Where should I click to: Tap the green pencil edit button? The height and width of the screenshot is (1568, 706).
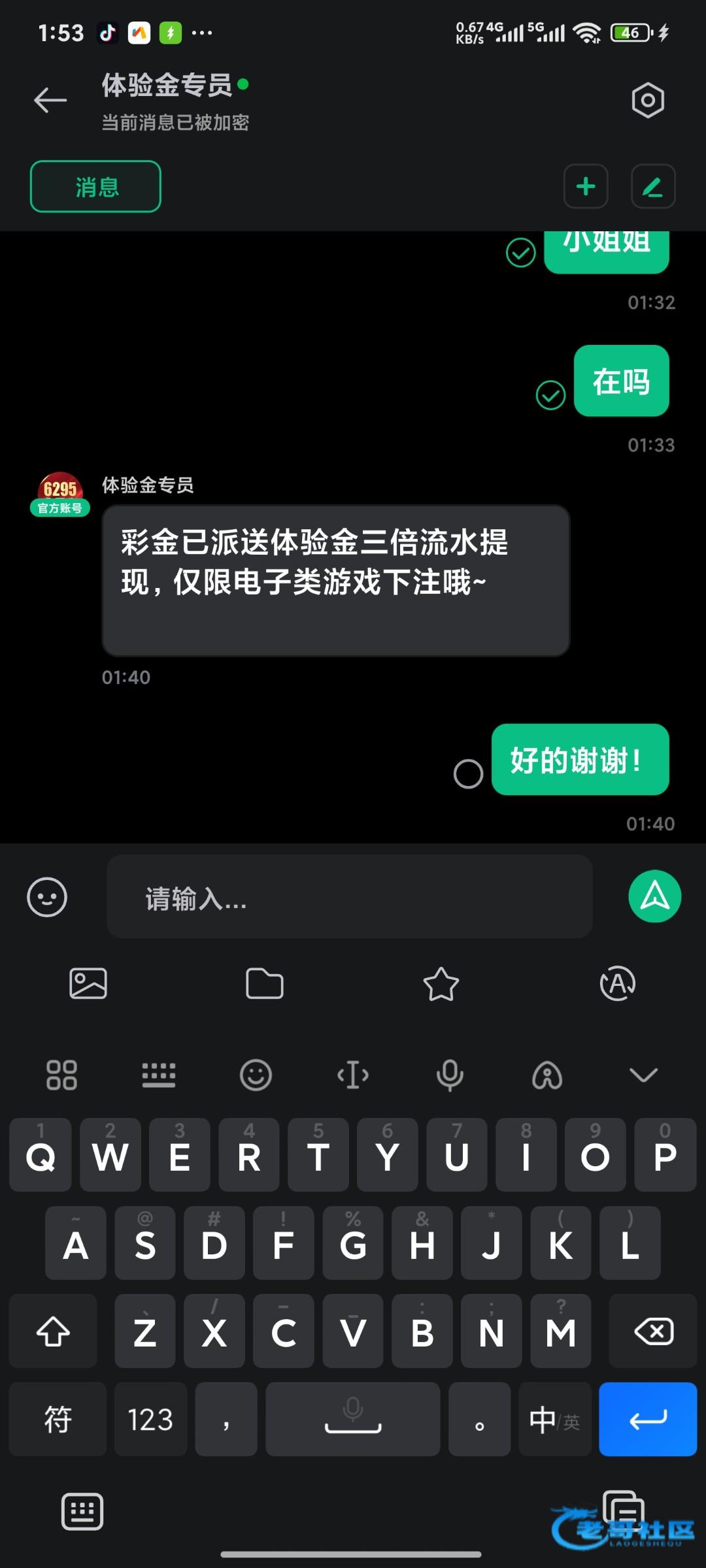[652, 187]
